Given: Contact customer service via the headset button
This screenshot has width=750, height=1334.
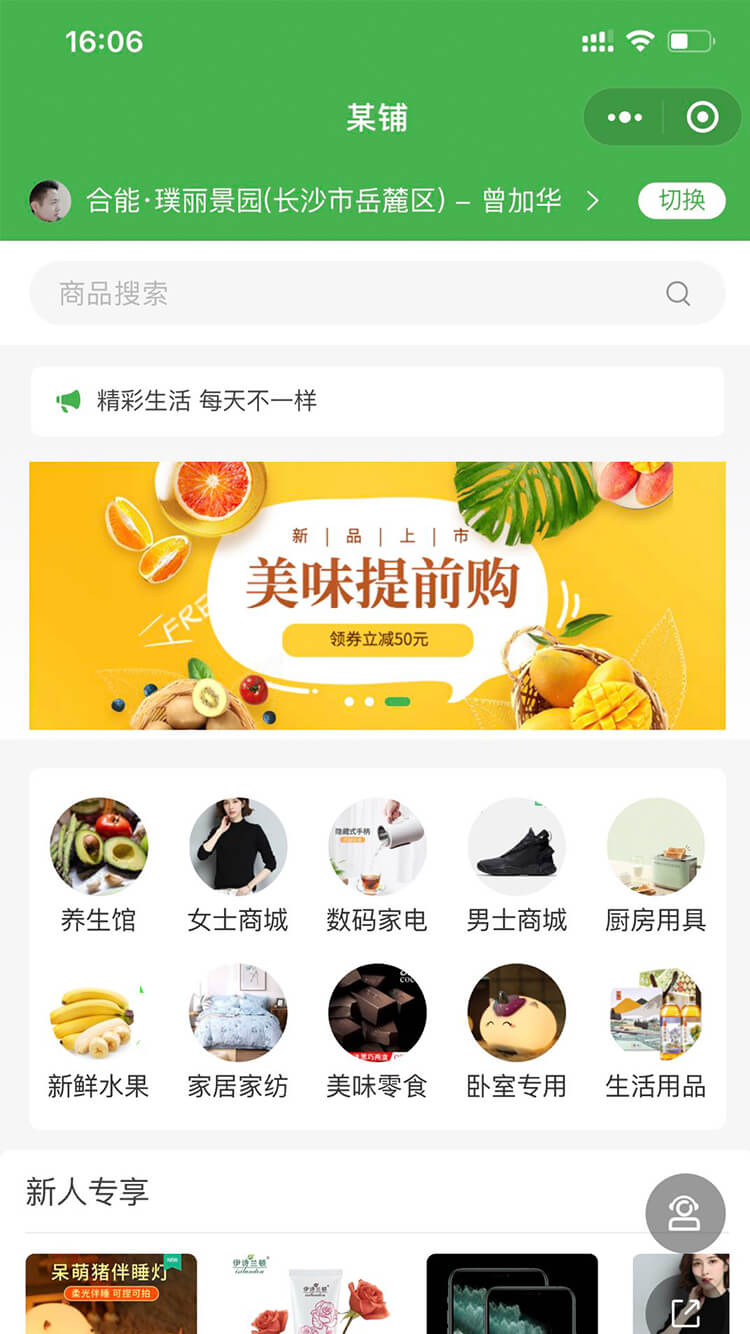Looking at the screenshot, I should 685,1213.
